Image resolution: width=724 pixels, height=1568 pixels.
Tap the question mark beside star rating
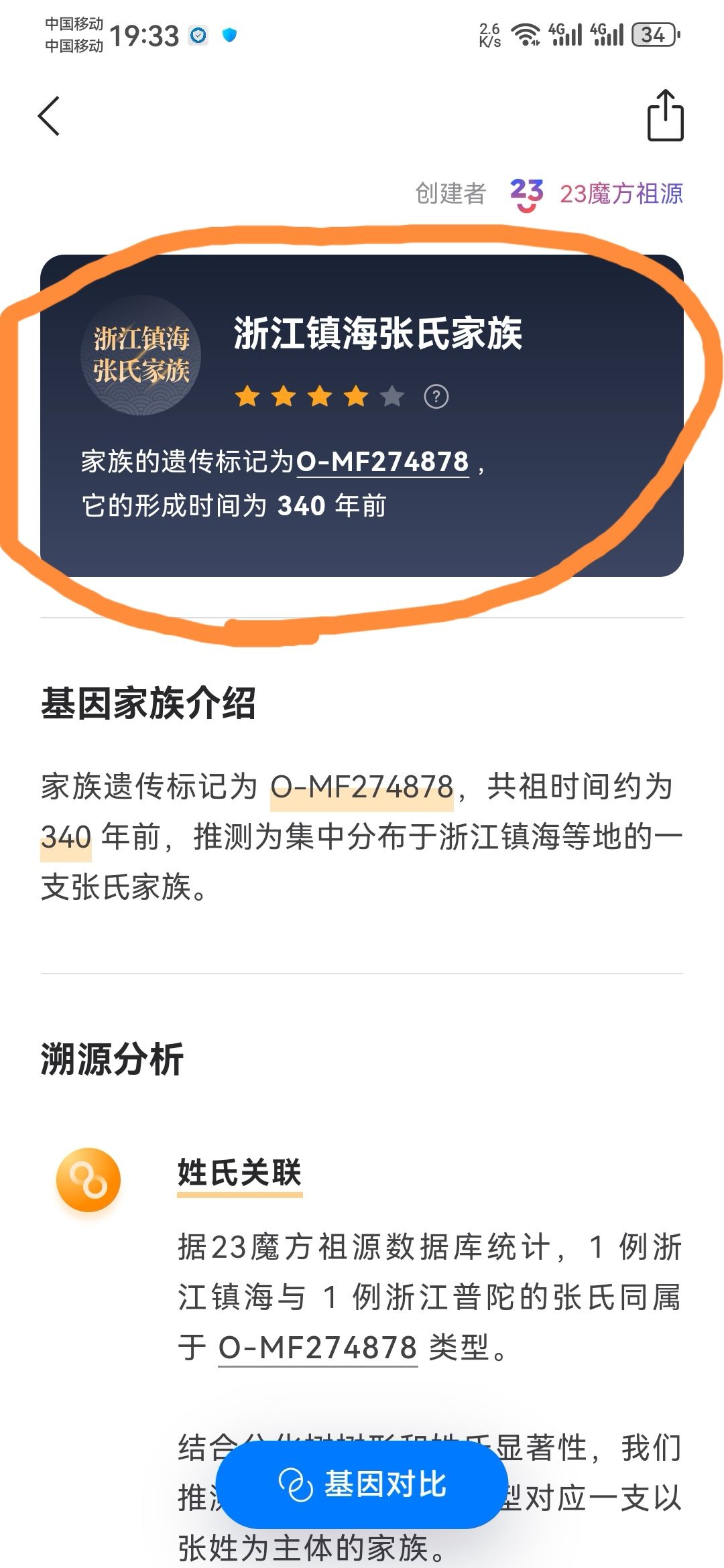click(x=436, y=397)
